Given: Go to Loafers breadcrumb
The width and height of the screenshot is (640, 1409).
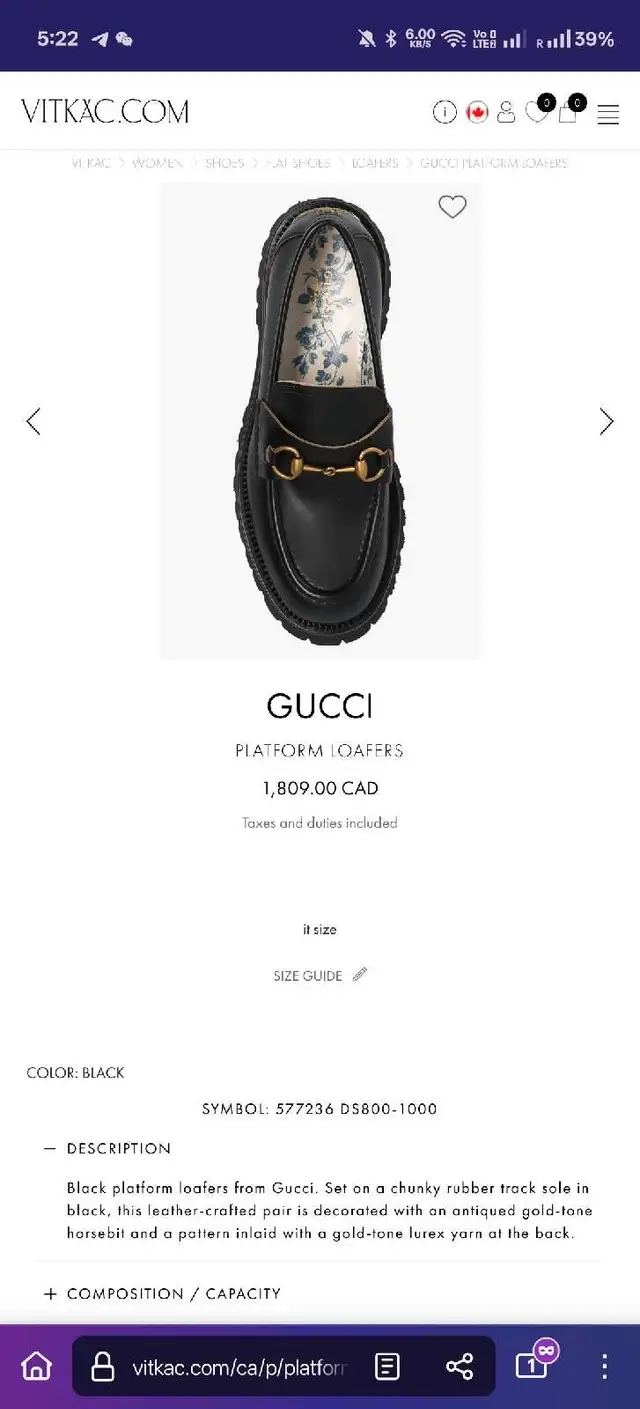Looking at the screenshot, I should (375, 163).
